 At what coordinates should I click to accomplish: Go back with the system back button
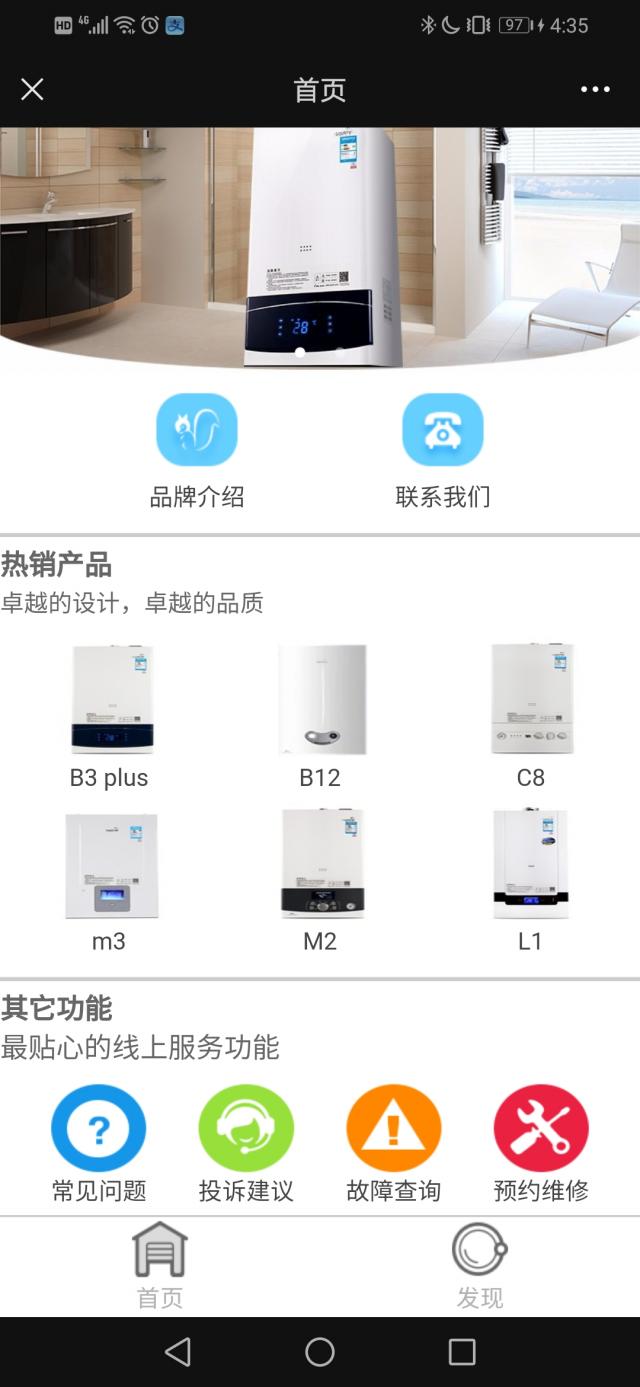178,1352
